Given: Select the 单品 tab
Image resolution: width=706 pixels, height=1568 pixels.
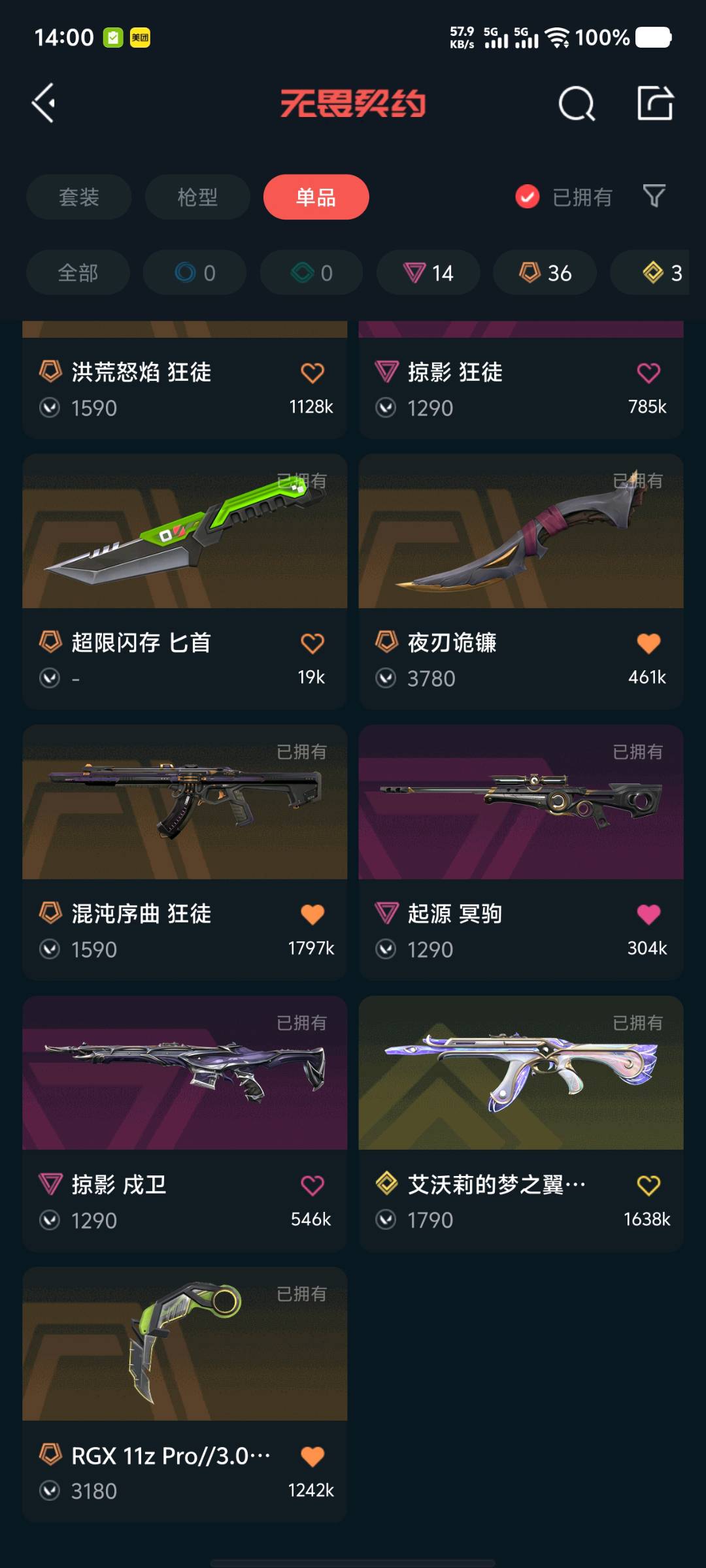Looking at the screenshot, I should tap(316, 197).
